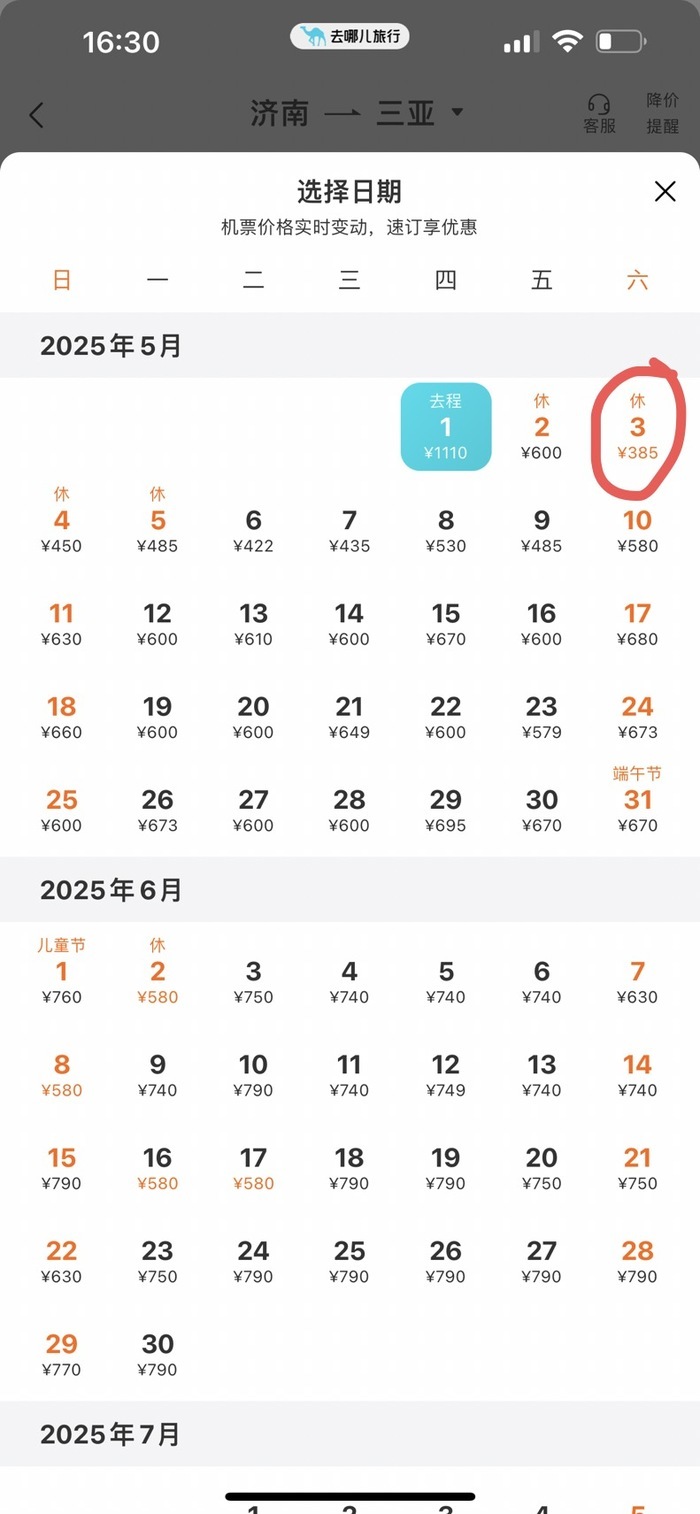The image size is (700, 1514).
Task: Choose May 23 priced at ¥579
Action: pos(541,717)
